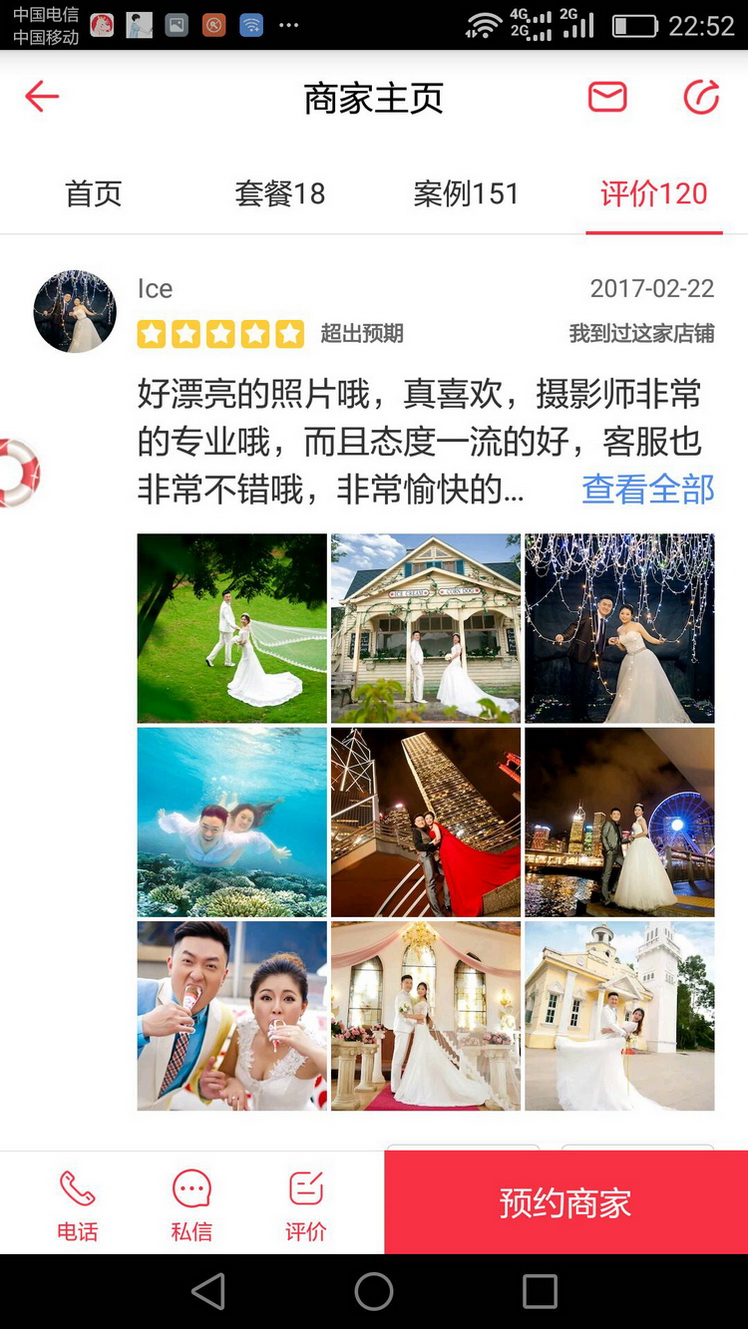Screen dimensions: 748x1329
Task: Tap 预约商家 to book merchant
Action: pyautogui.click(x=566, y=1202)
